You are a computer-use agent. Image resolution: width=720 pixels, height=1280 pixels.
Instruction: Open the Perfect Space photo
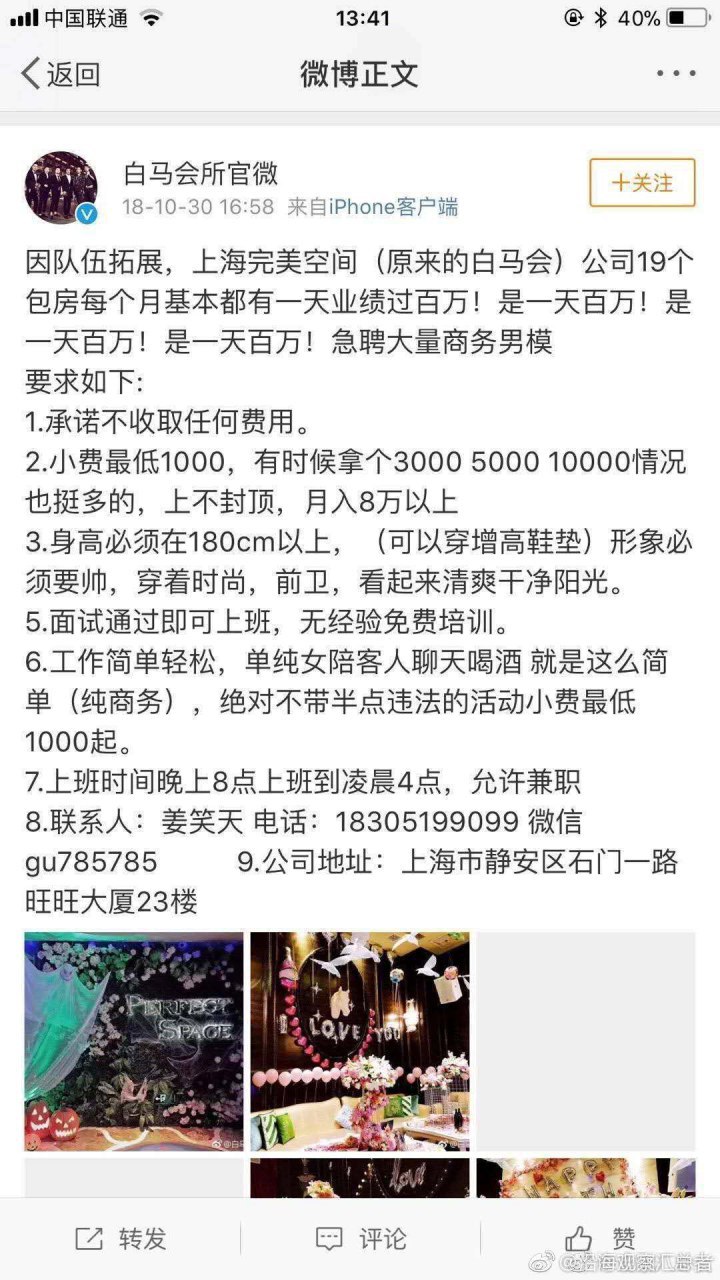click(133, 1041)
